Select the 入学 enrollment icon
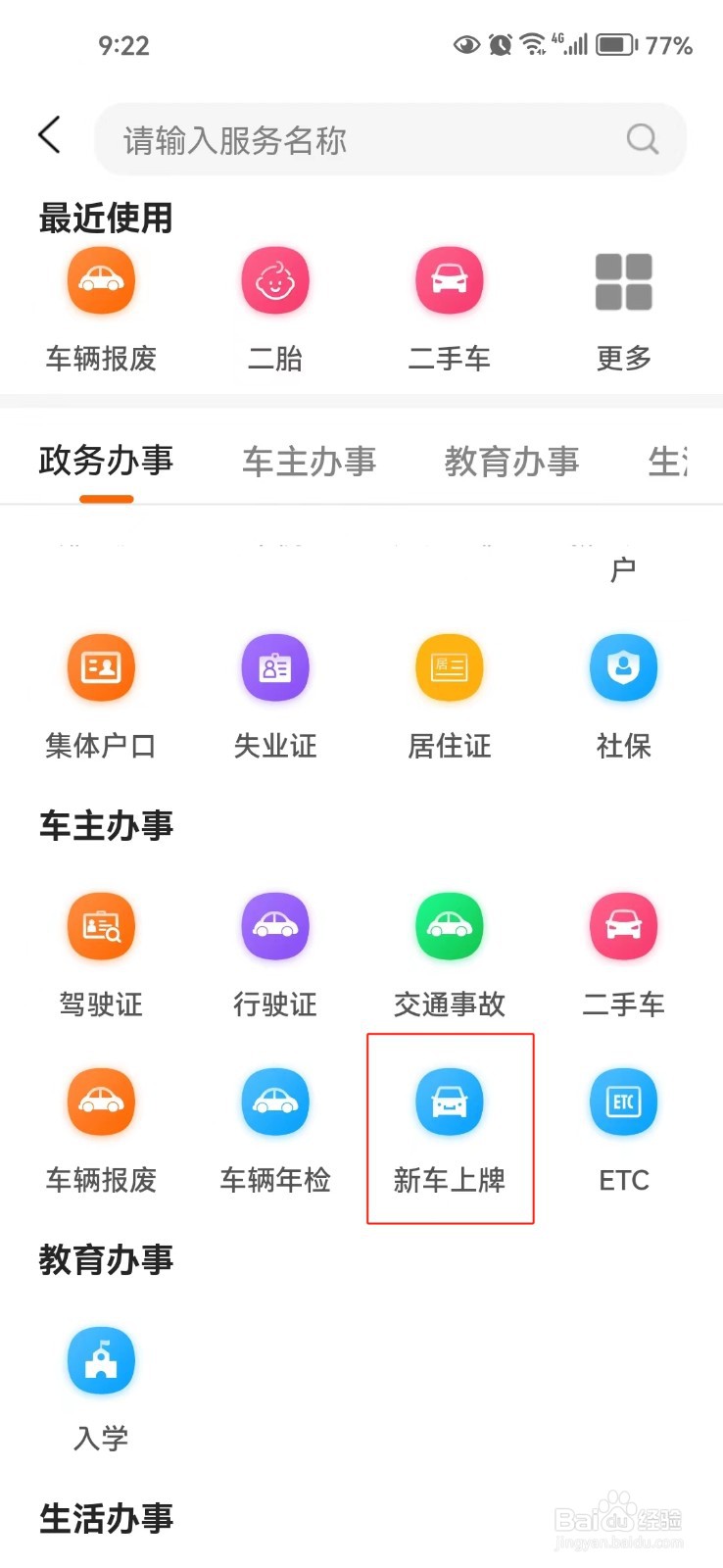723x1568 pixels. [99, 1359]
